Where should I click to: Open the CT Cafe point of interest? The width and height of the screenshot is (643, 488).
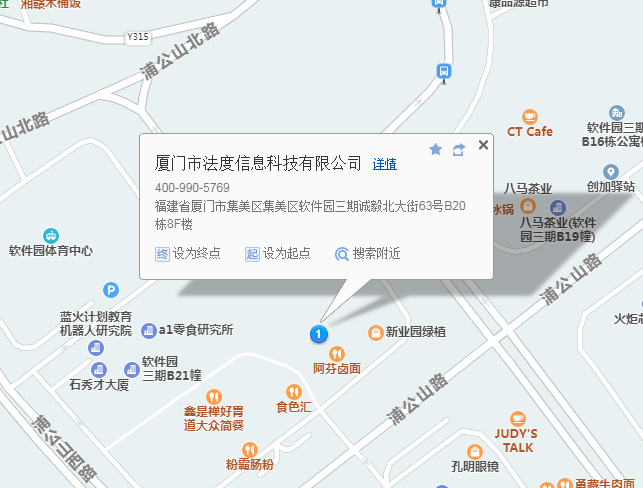pyautogui.click(x=530, y=116)
